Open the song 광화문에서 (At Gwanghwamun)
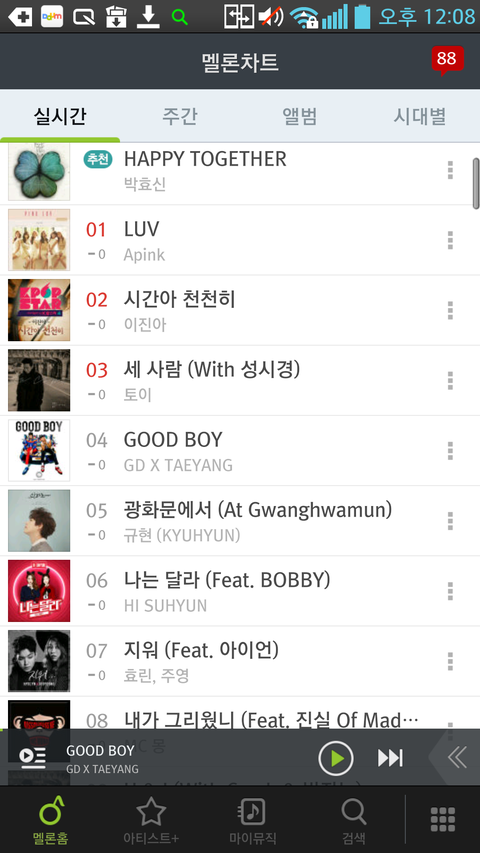This screenshot has height=853, width=480. coord(240,521)
